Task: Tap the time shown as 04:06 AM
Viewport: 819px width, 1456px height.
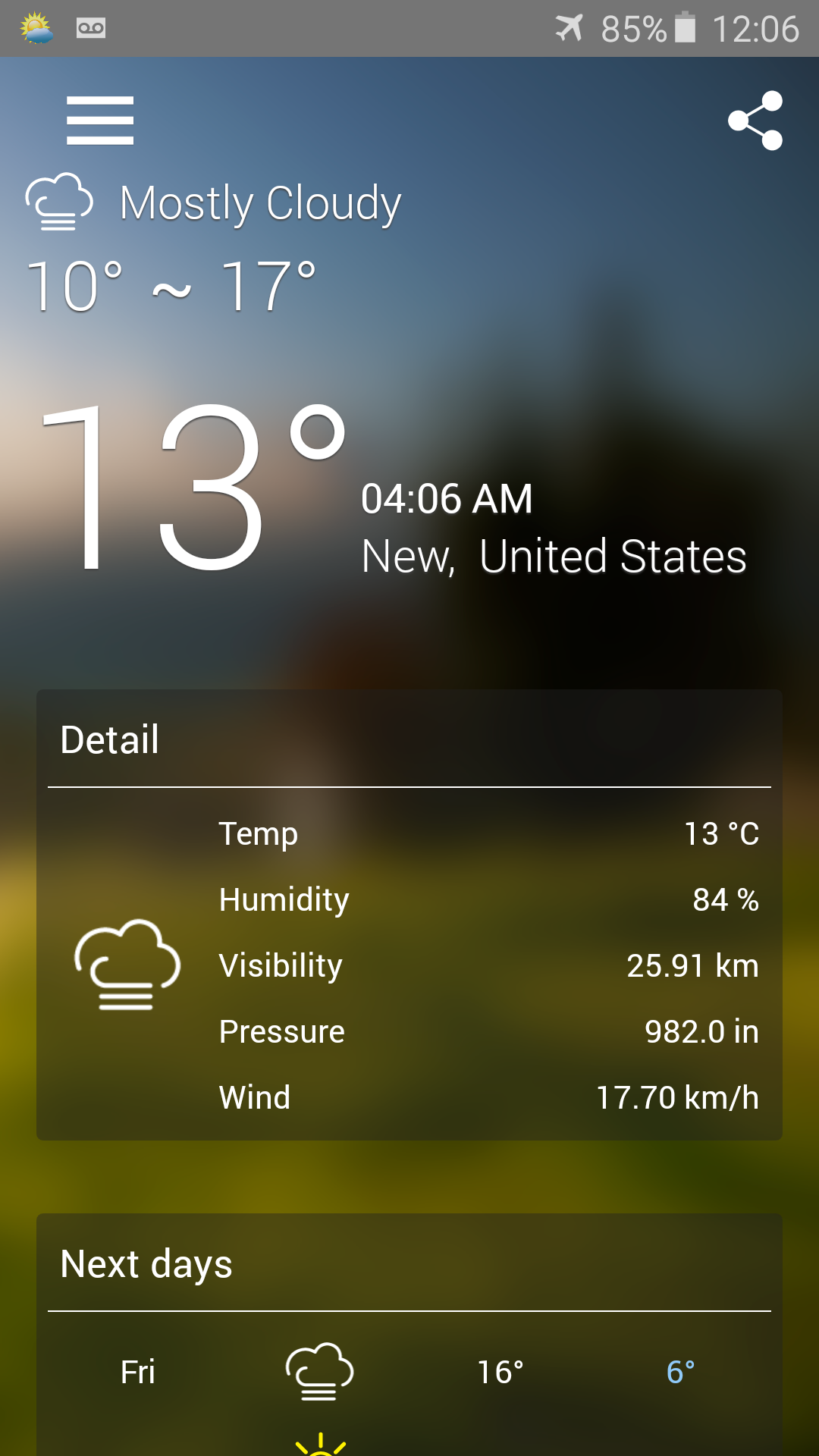Action: point(447,498)
